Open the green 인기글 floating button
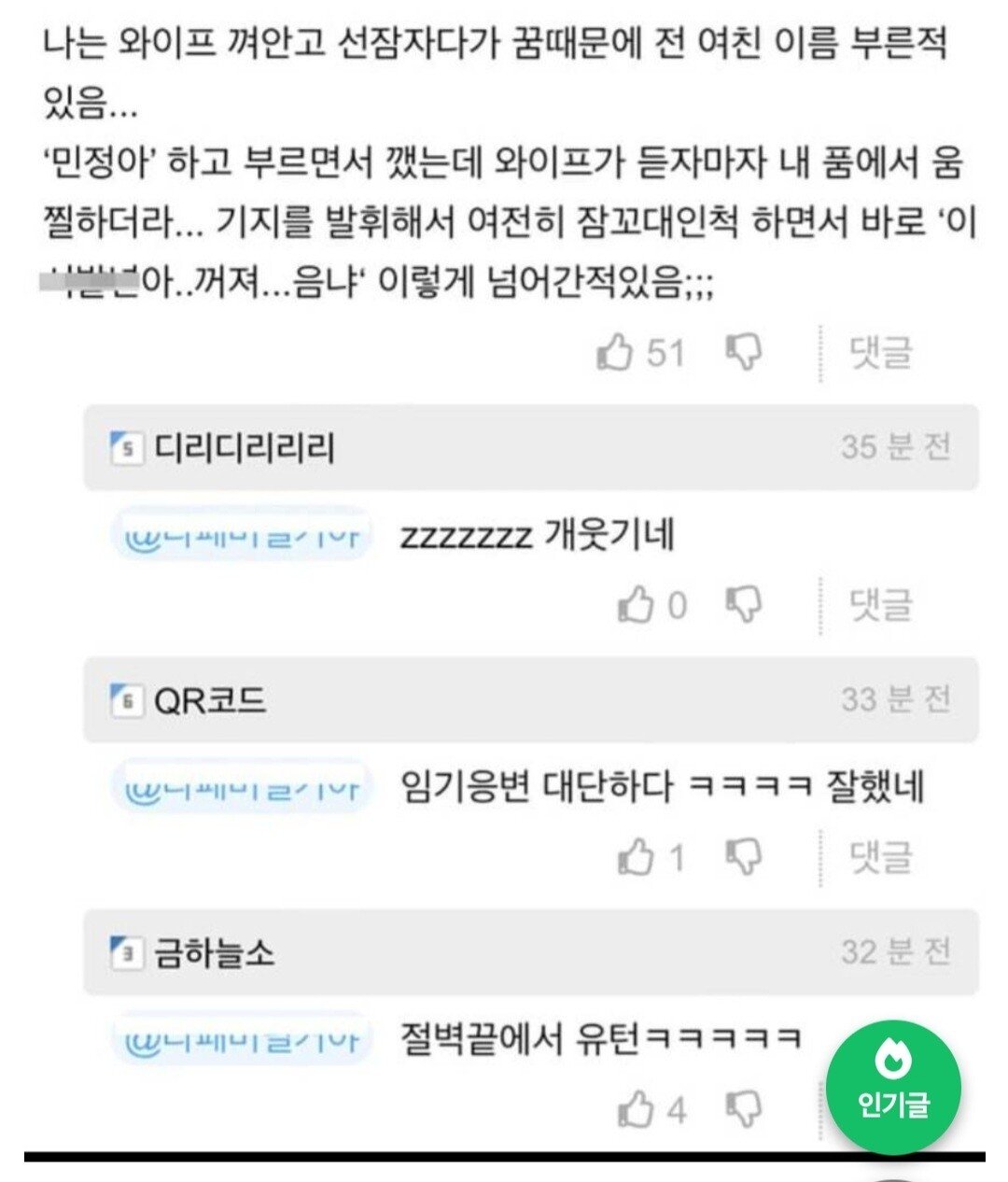 (893, 1086)
